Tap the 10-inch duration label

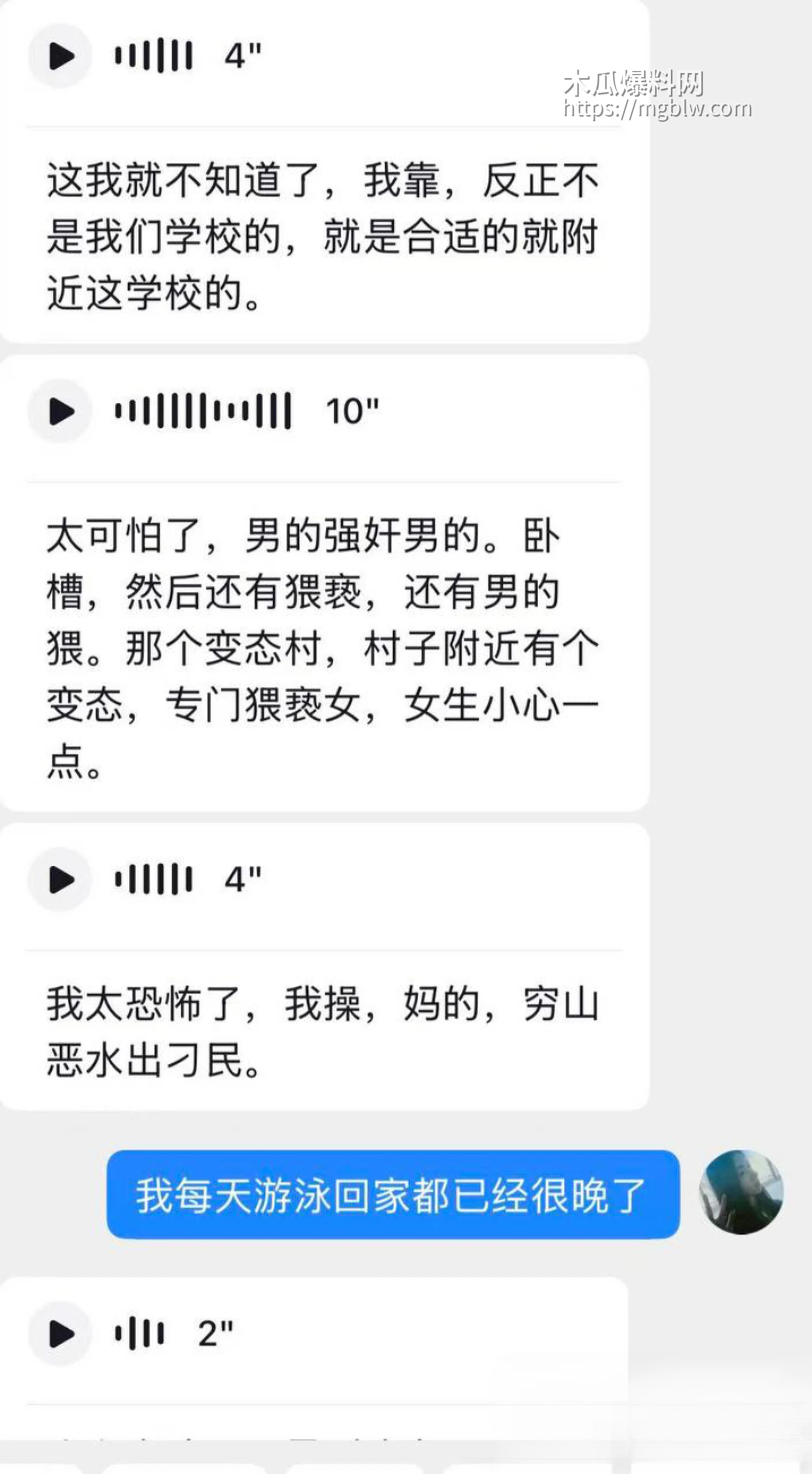pyautogui.click(x=353, y=411)
